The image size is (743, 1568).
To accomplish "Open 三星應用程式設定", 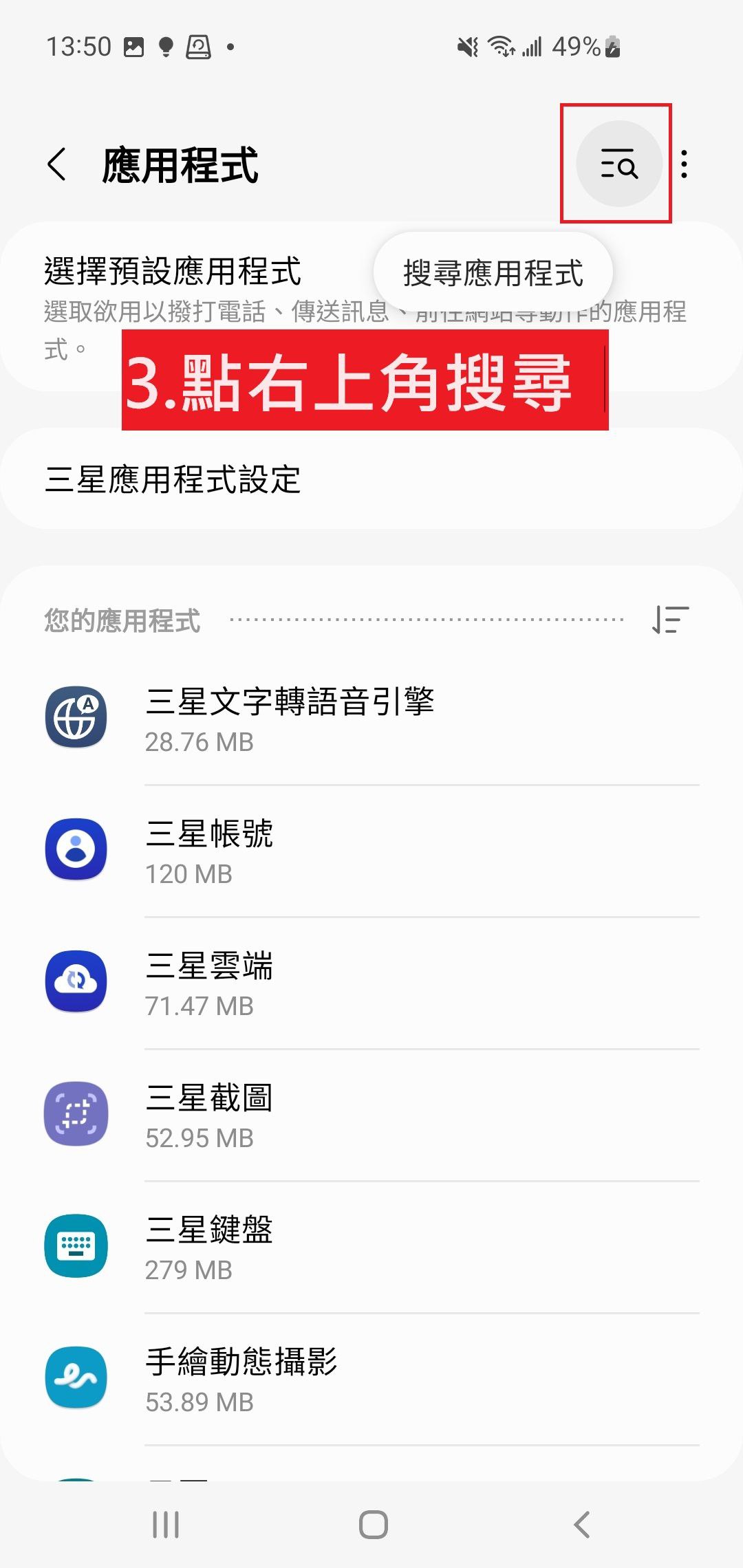I will pyautogui.click(x=172, y=479).
